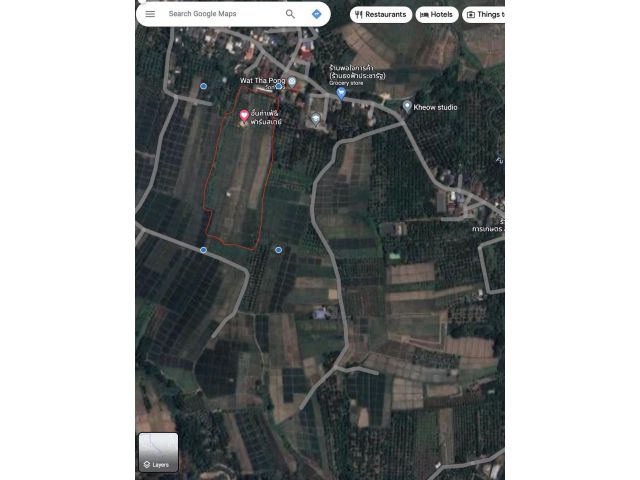The height and width of the screenshot is (480, 640).
Task: Tap the Search Google Maps field
Action: click(220, 14)
